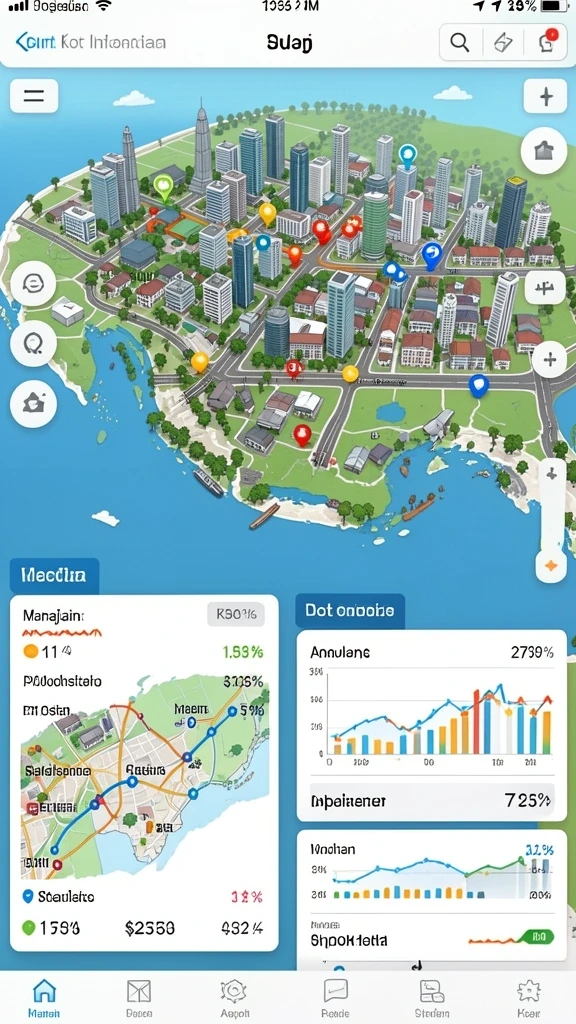Open search with the magnifier icon
The height and width of the screenshot is (1024, 576).
[x=460, y=43]
